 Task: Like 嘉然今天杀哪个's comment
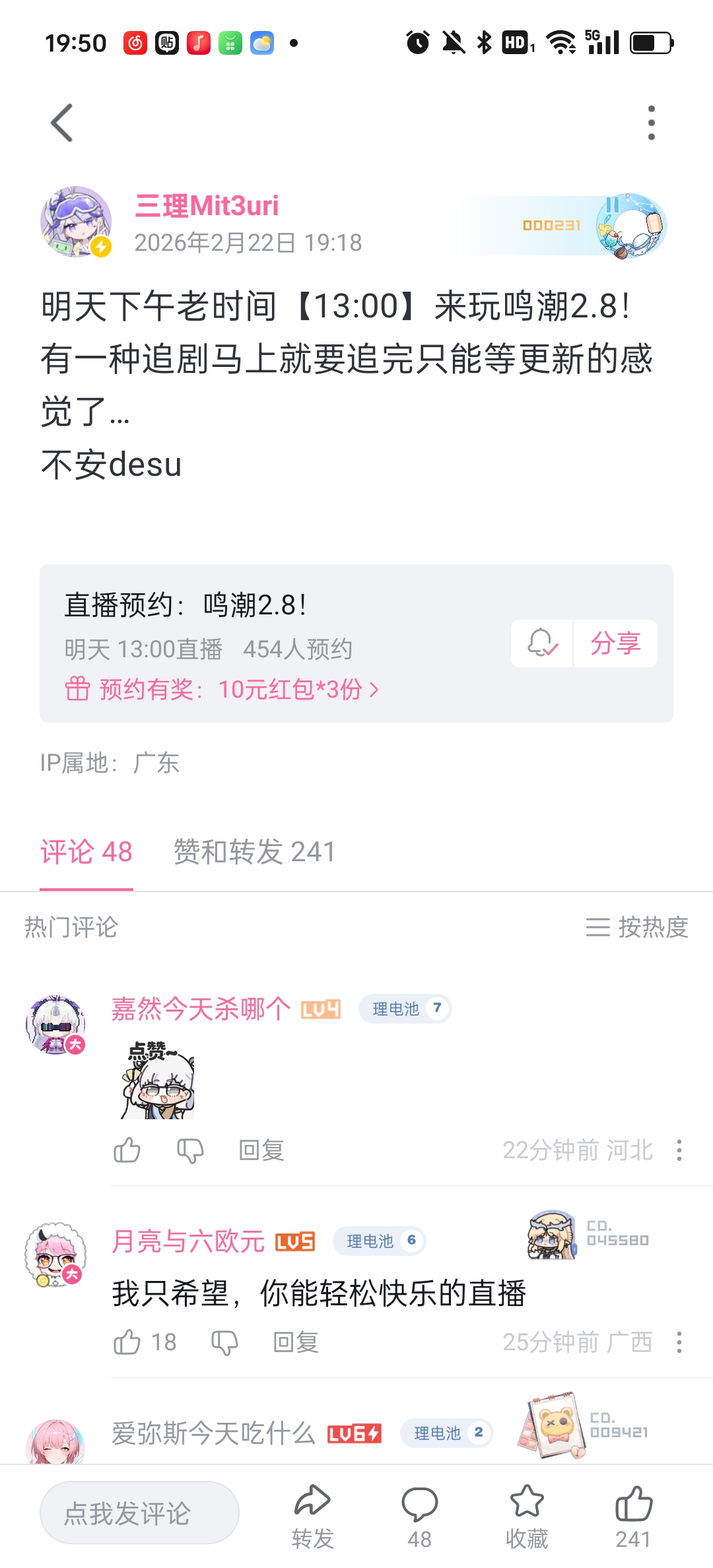pos(127,1150)
